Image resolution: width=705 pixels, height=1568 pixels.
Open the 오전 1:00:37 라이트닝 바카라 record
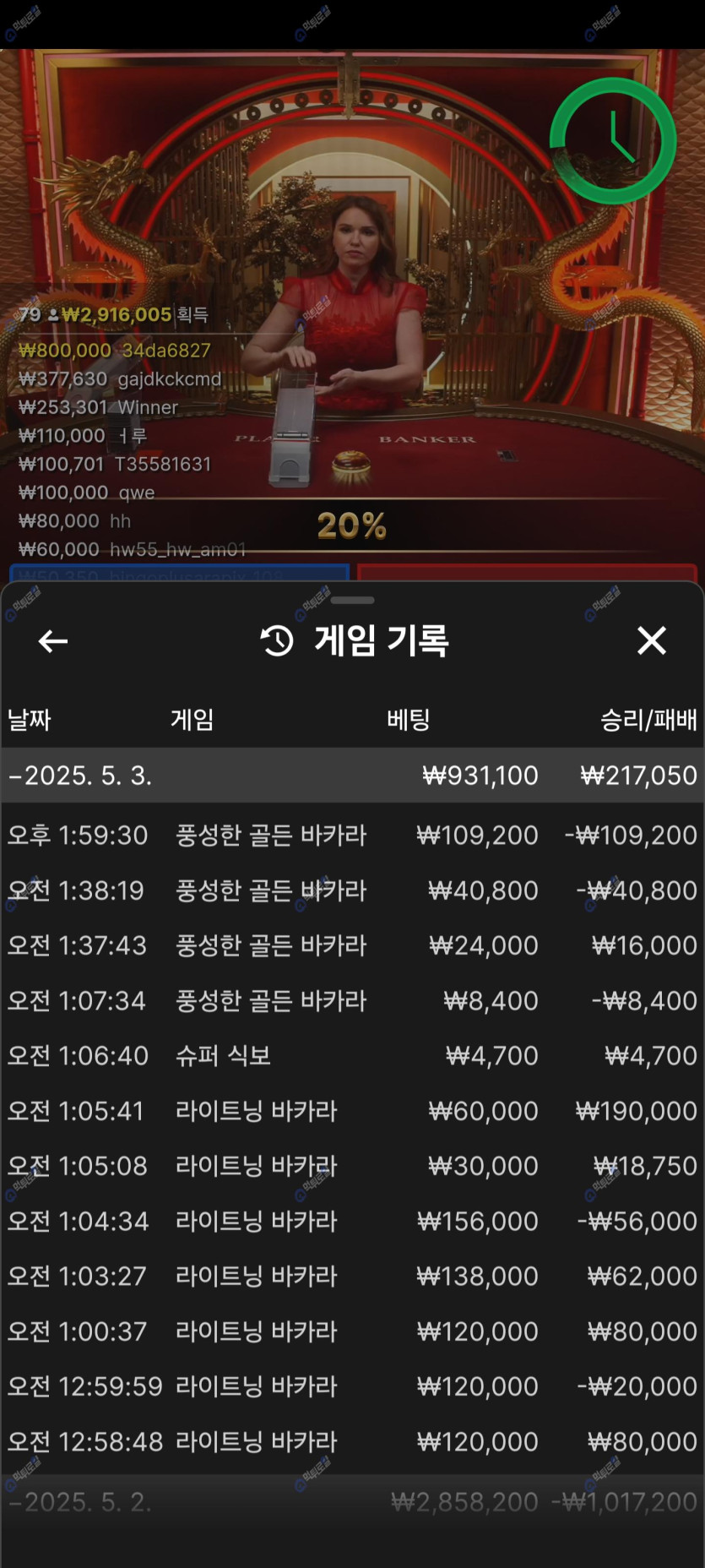click(x=352, y=1331)
